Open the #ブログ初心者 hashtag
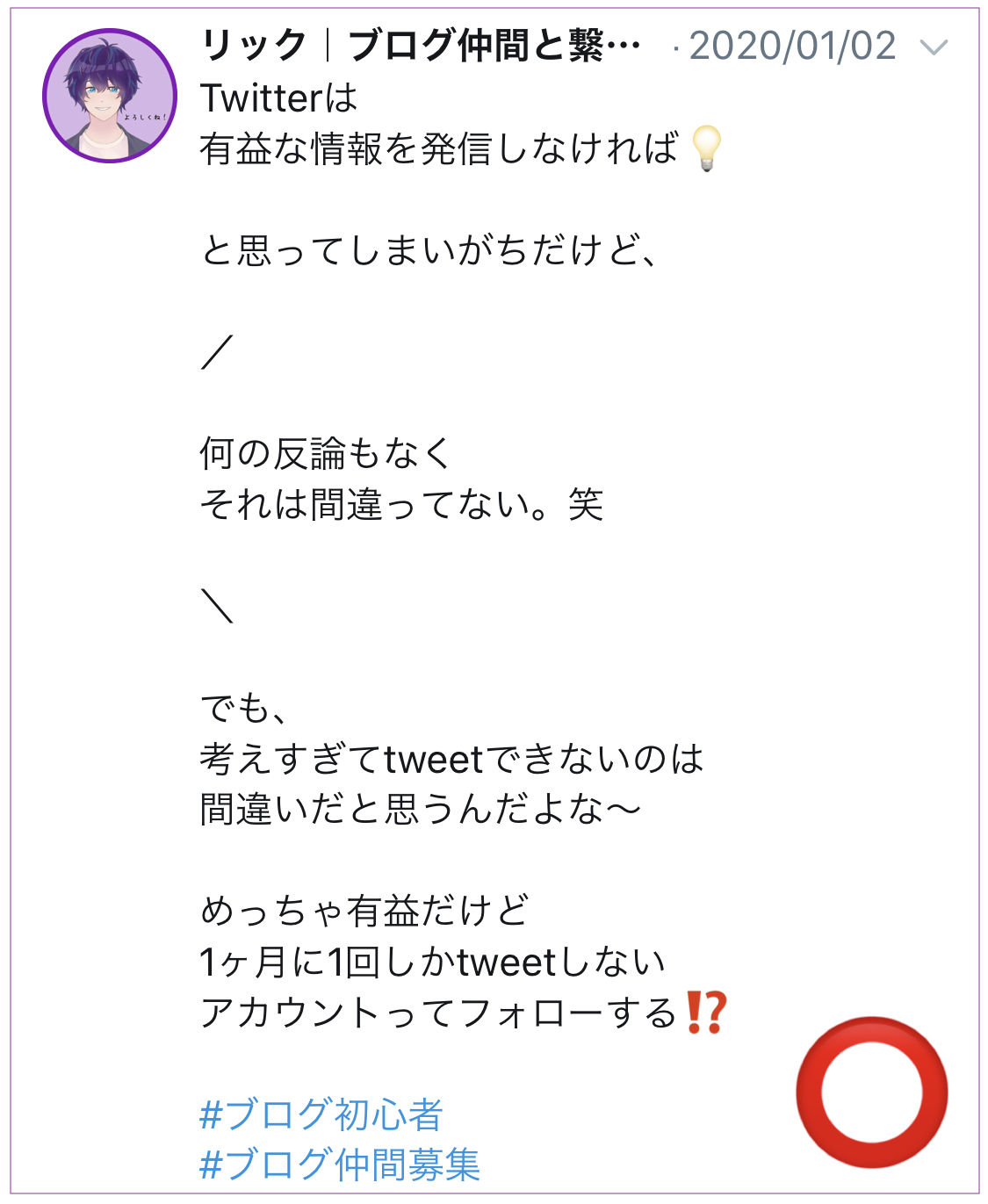The height and width of the screenshot is (1204, 988). [x=321, y=1114]
